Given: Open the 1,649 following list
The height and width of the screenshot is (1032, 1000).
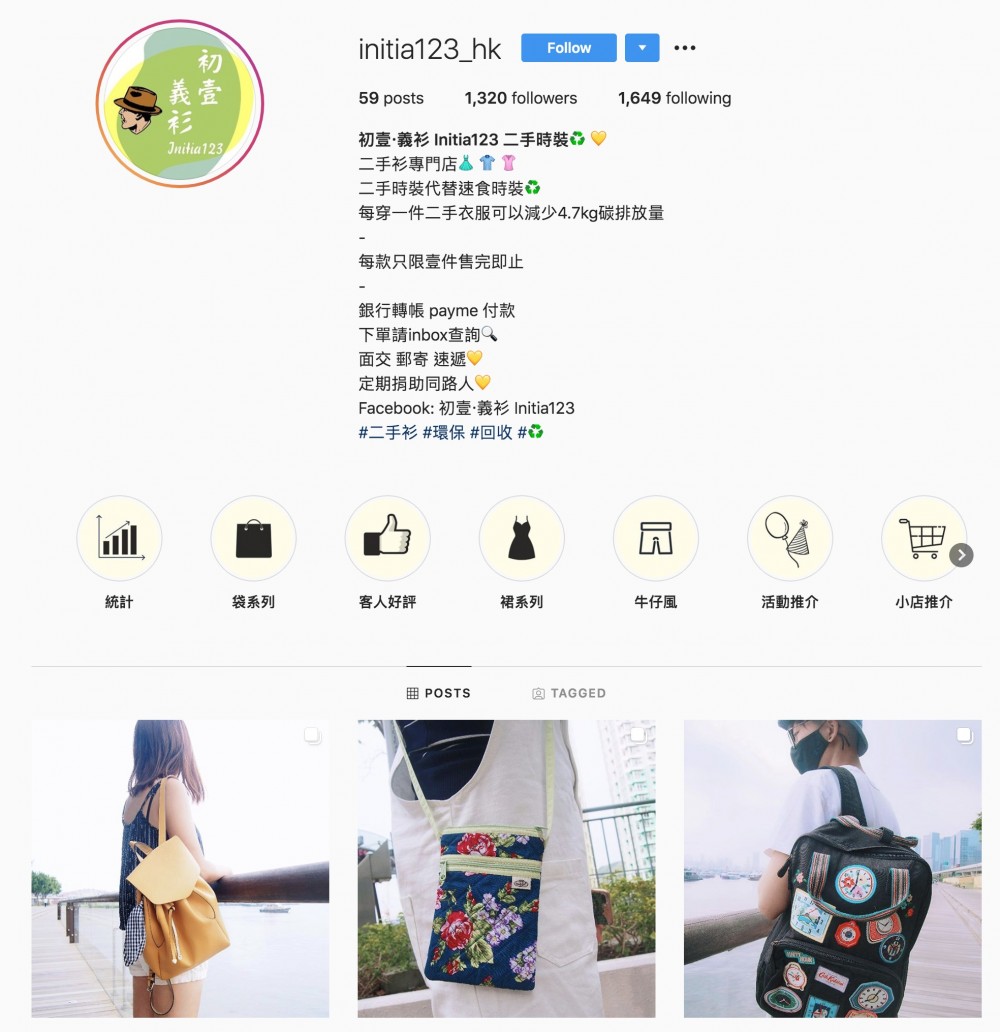Looking at the screenshot, I should tap(674, 98).
